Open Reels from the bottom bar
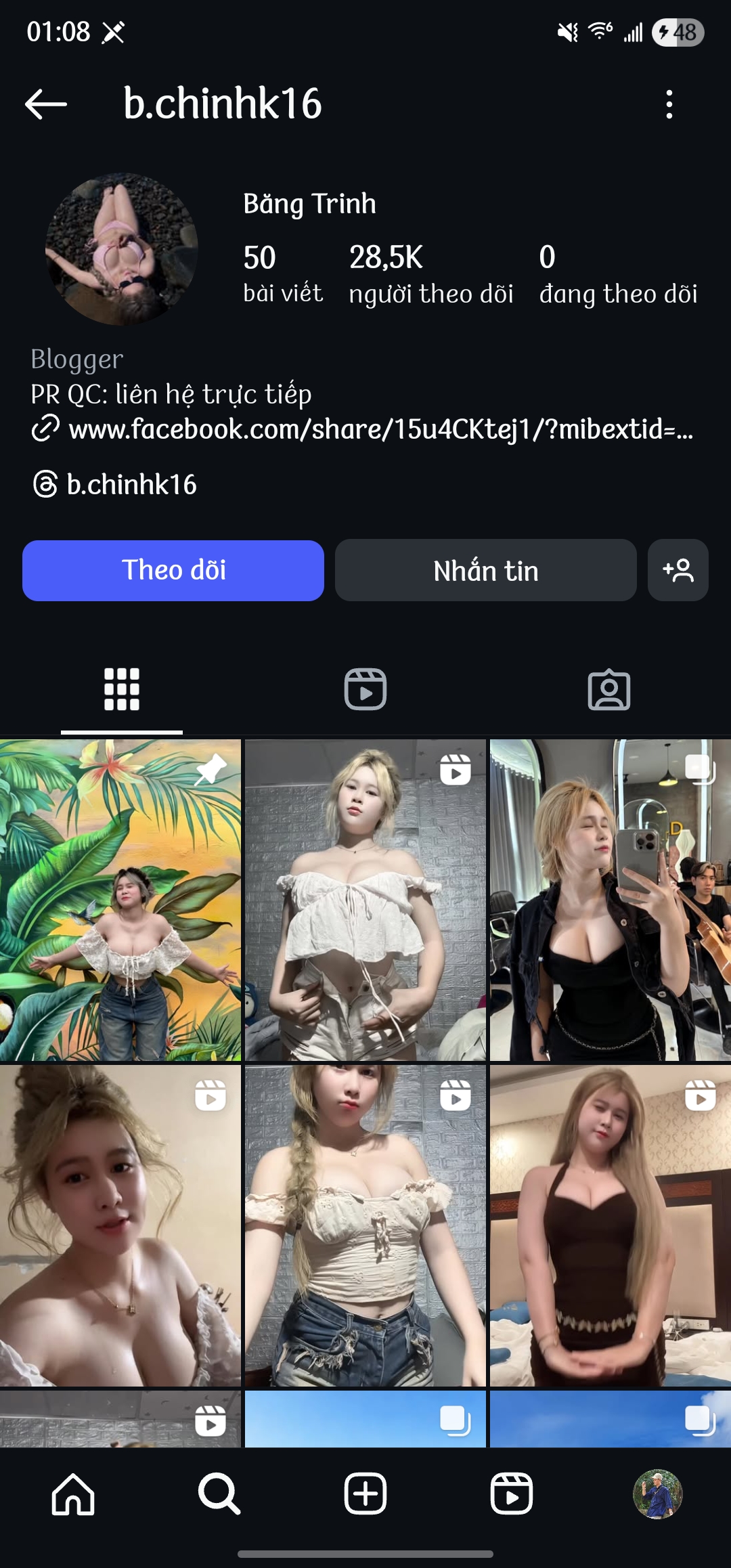 pos(512,1494)
